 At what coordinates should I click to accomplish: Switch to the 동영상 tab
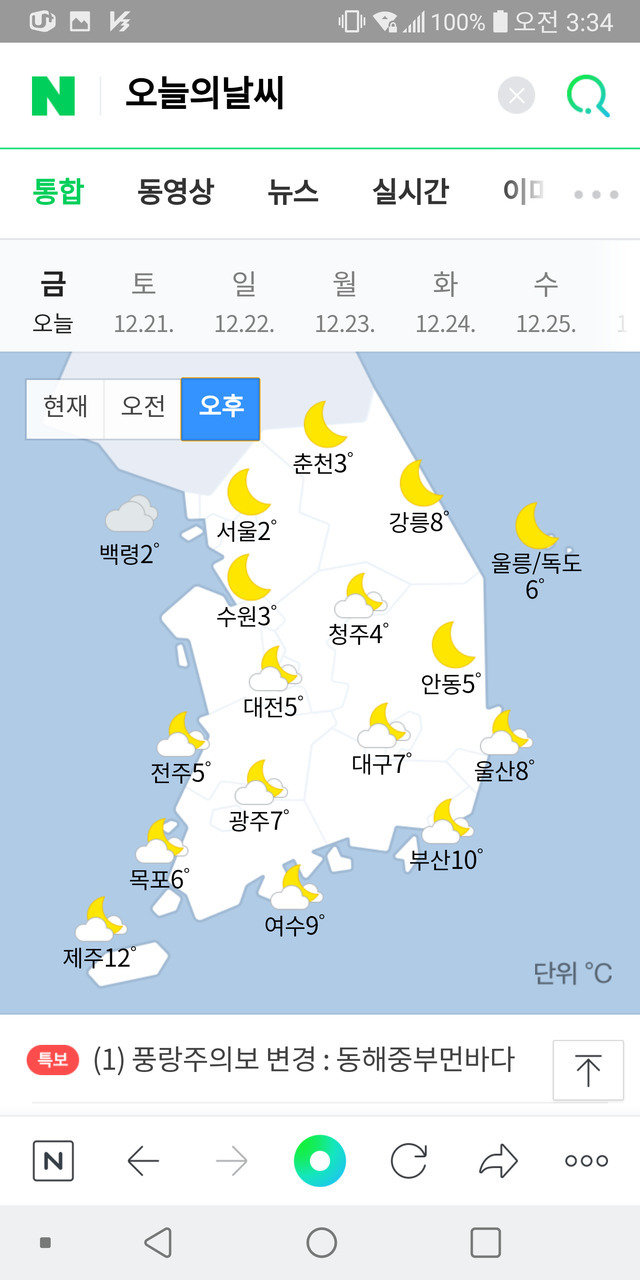click(175, 191)
